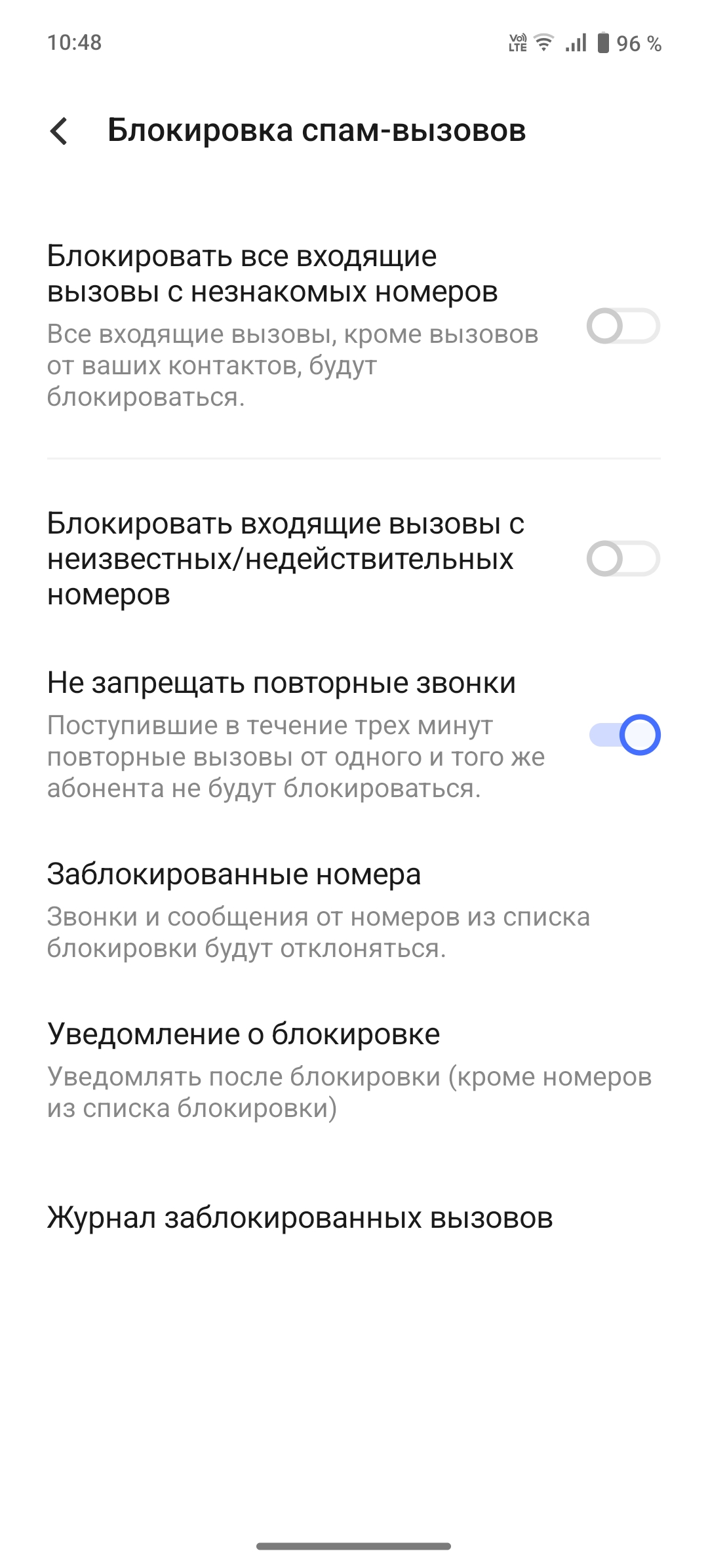The image size is (708, 1568).
Task: Disable Не запрещать повторные звонки
Action: (x=624, y=735)
